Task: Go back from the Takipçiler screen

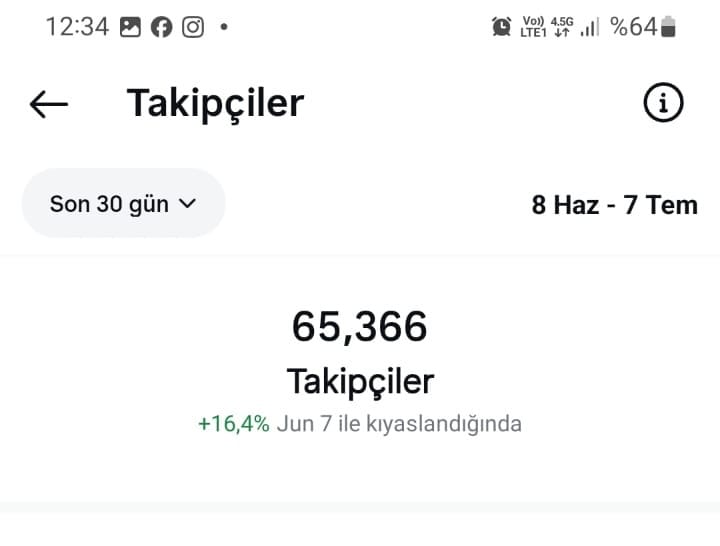Action: [48, 104]
